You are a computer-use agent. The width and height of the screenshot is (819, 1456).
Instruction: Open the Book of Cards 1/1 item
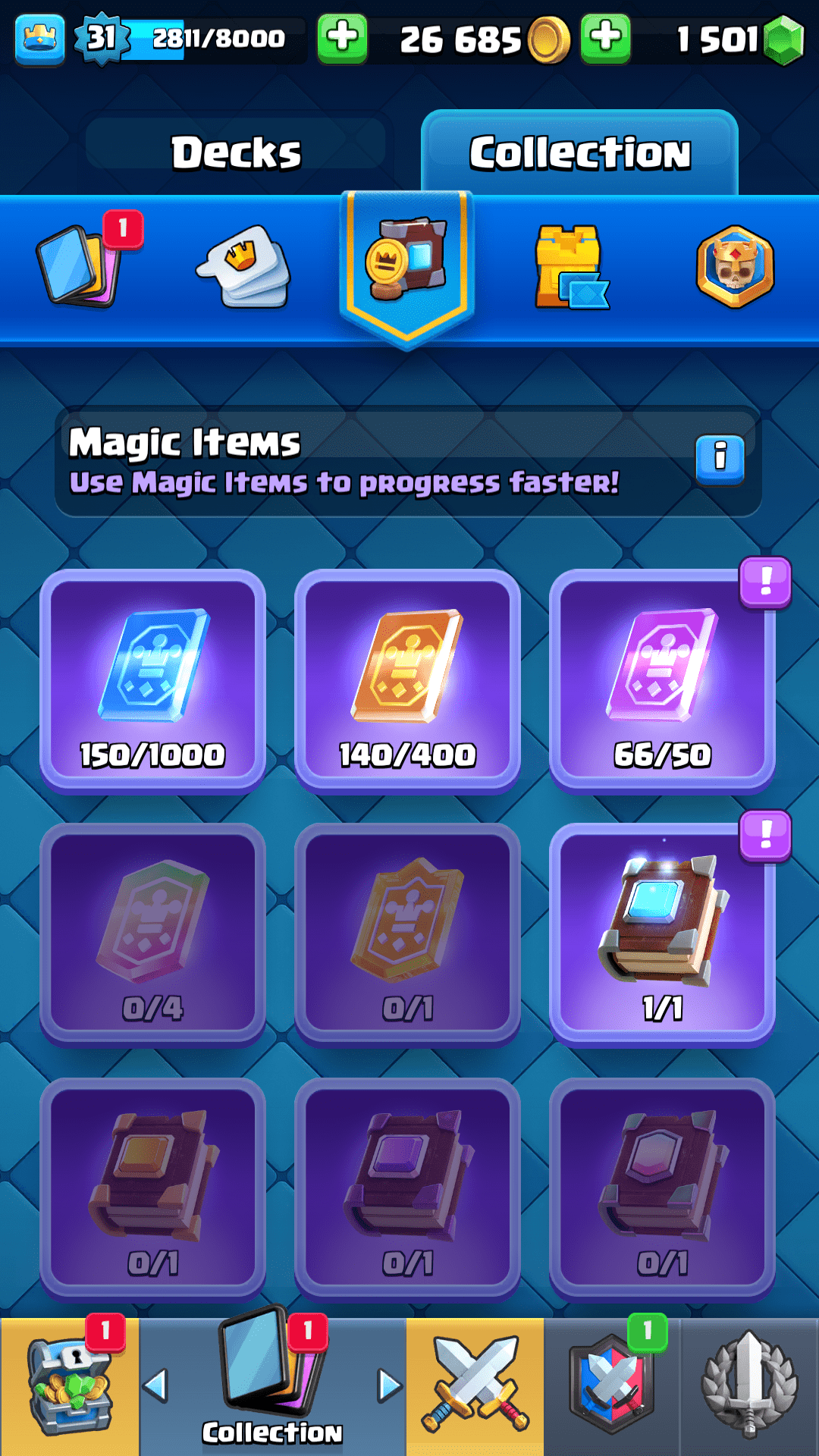662,934
